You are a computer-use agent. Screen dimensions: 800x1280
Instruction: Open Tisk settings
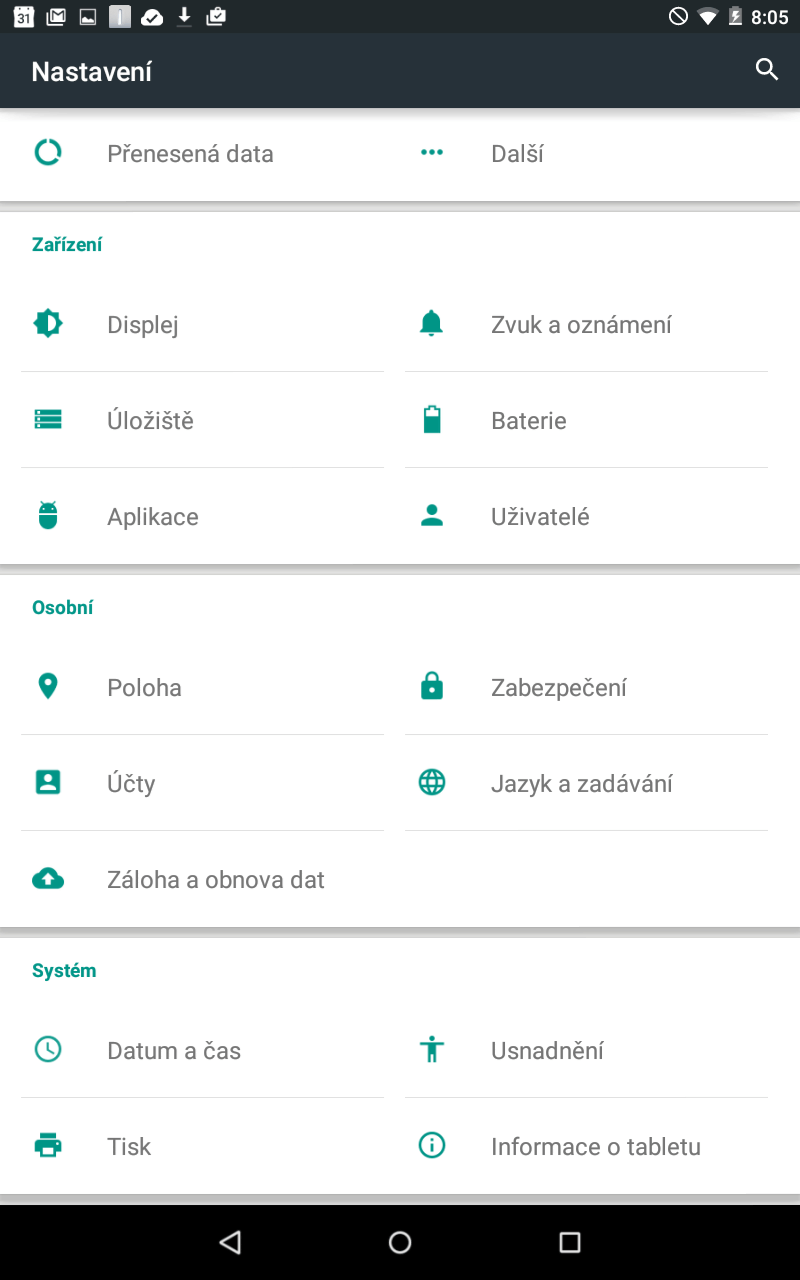(x=129, y=1147)
